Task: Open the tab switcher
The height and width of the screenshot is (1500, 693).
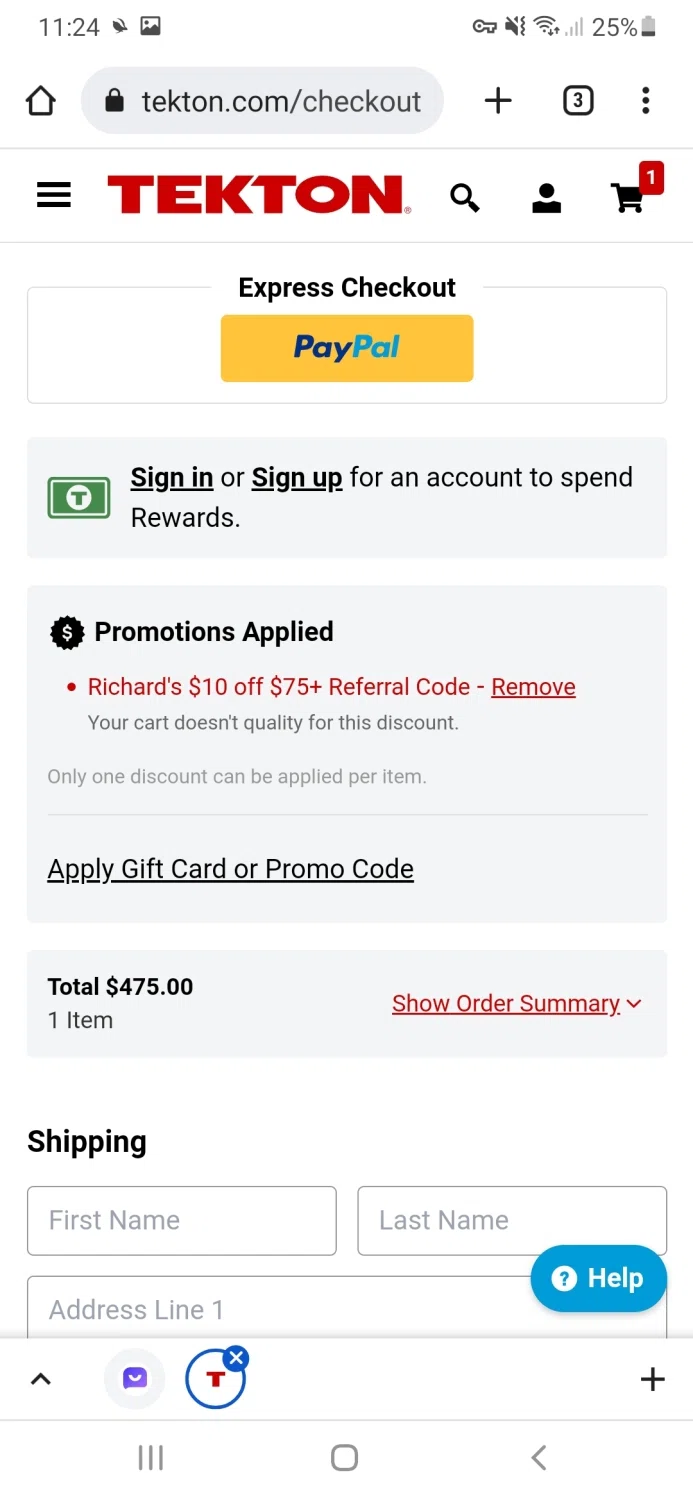Action: (578, 100)
